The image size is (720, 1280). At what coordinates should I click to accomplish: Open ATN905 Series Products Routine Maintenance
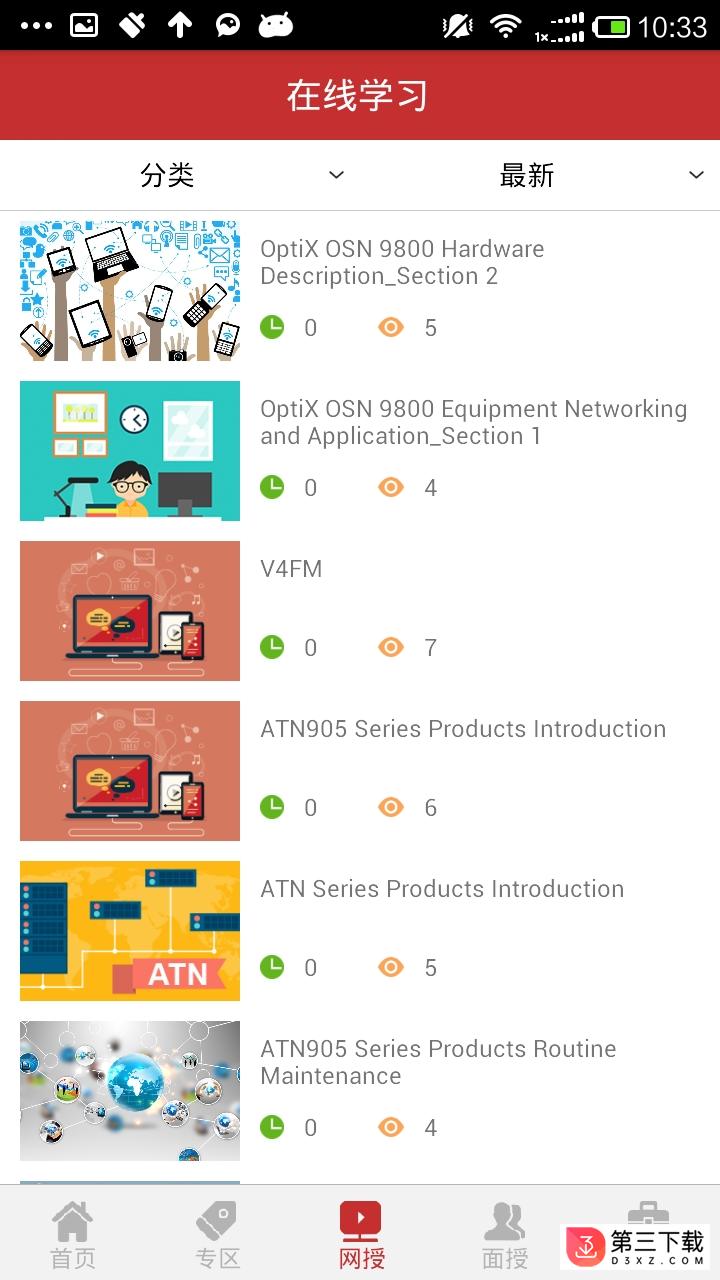click(x=437, y=1062)
